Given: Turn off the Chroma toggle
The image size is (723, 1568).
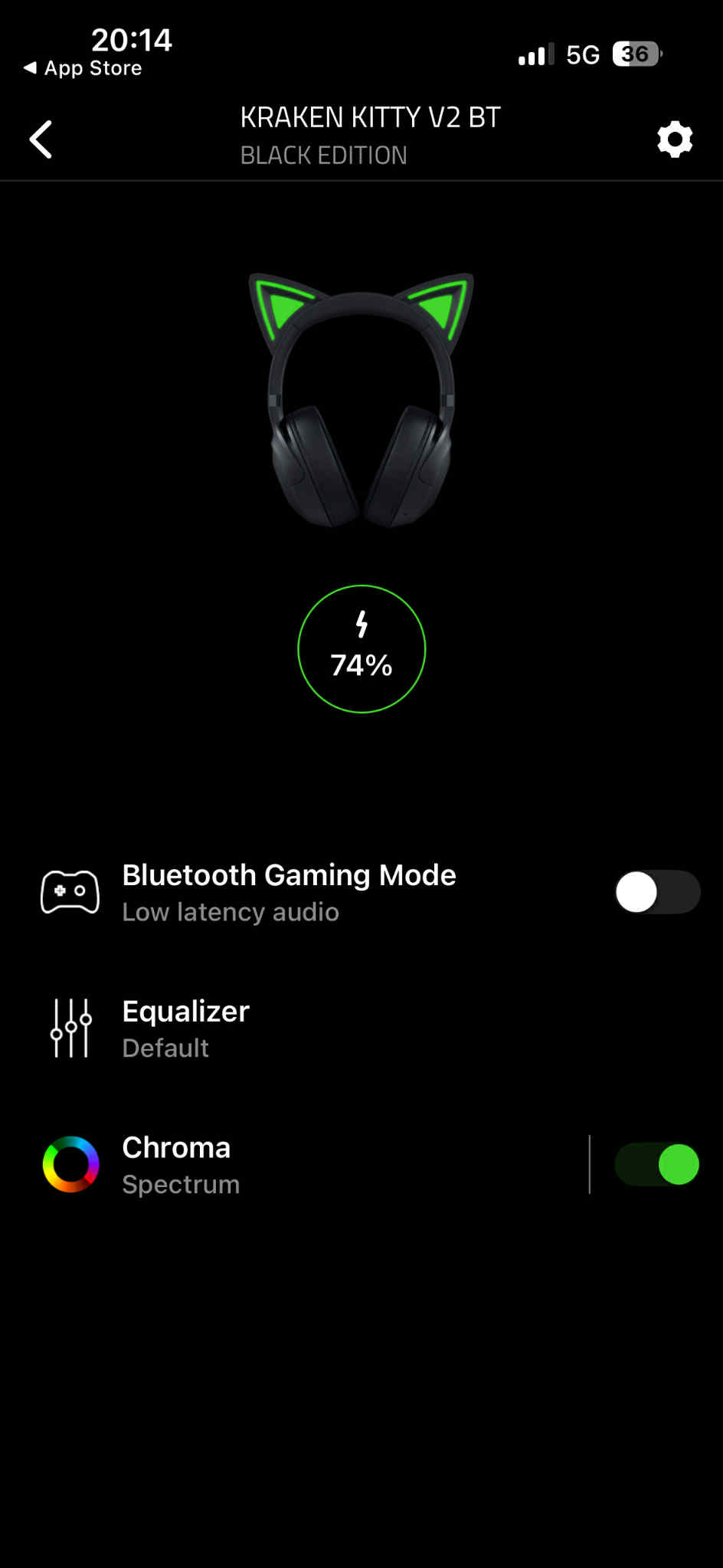Looking at the screenshot, I should point(657,1164).
